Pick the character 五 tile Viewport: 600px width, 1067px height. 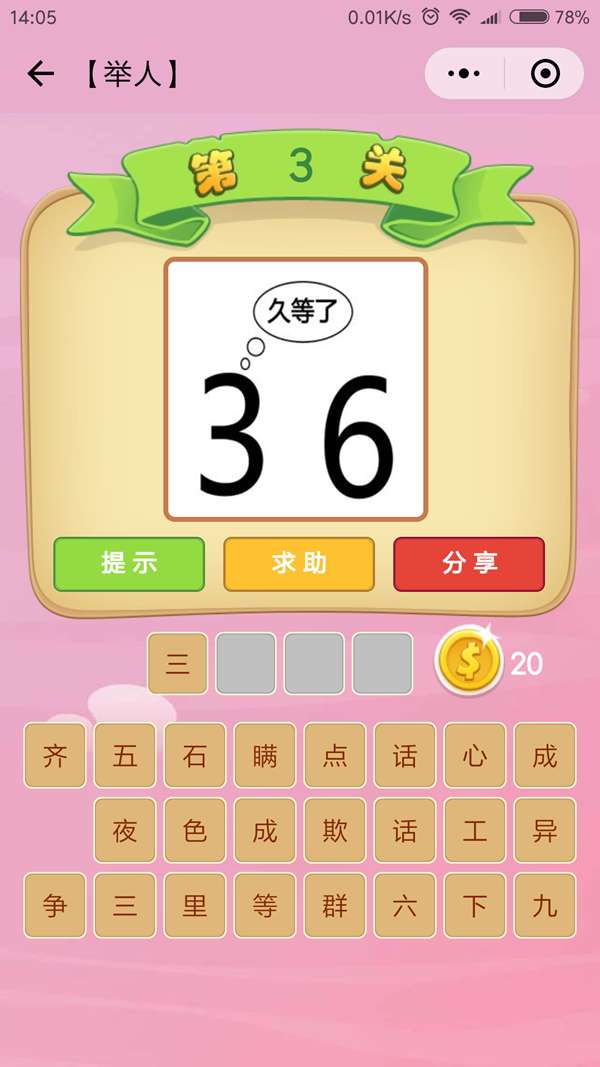pyautogui.click(x=125, y=756)
